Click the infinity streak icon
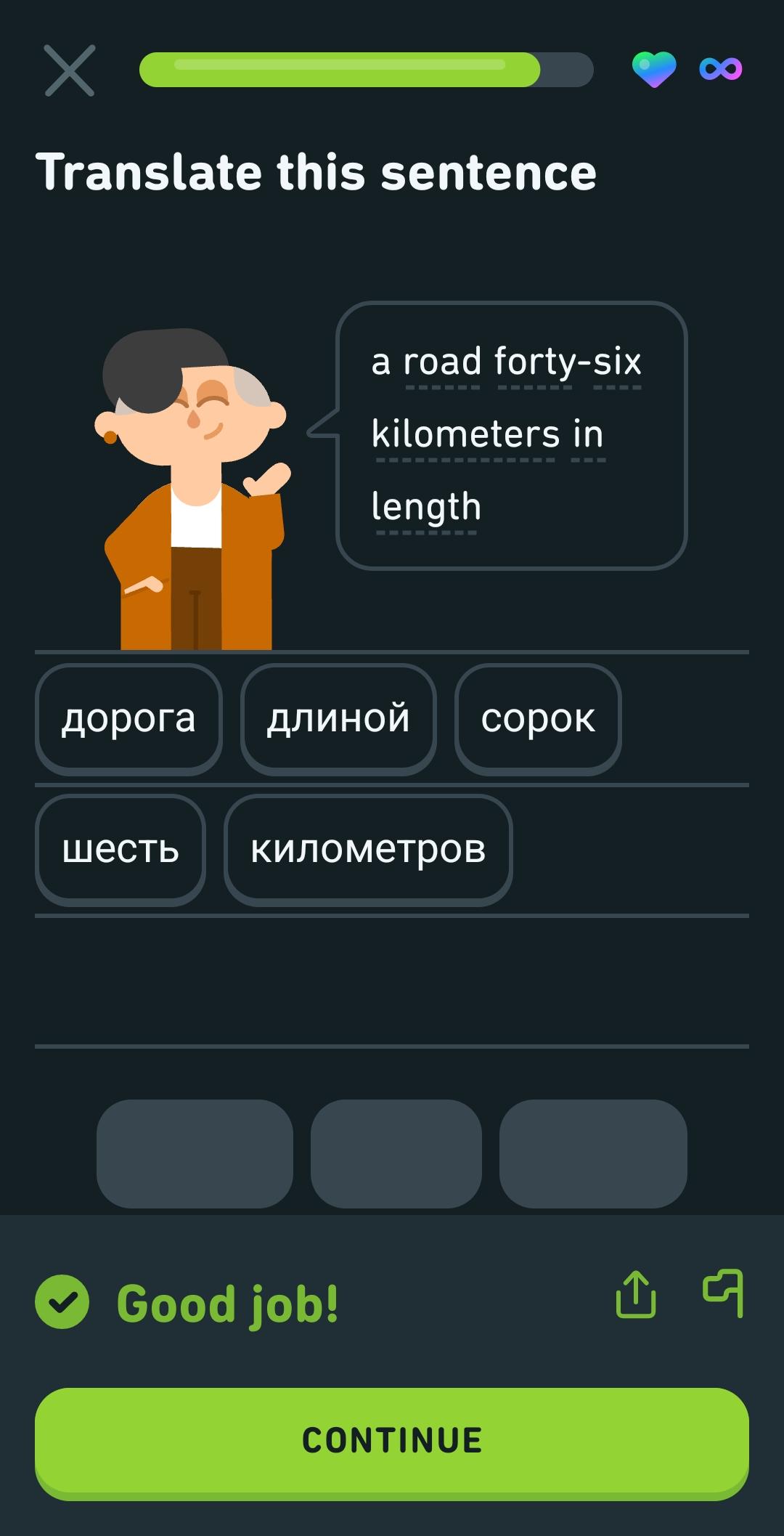784x1536 pixels. (x=719, y=70)
